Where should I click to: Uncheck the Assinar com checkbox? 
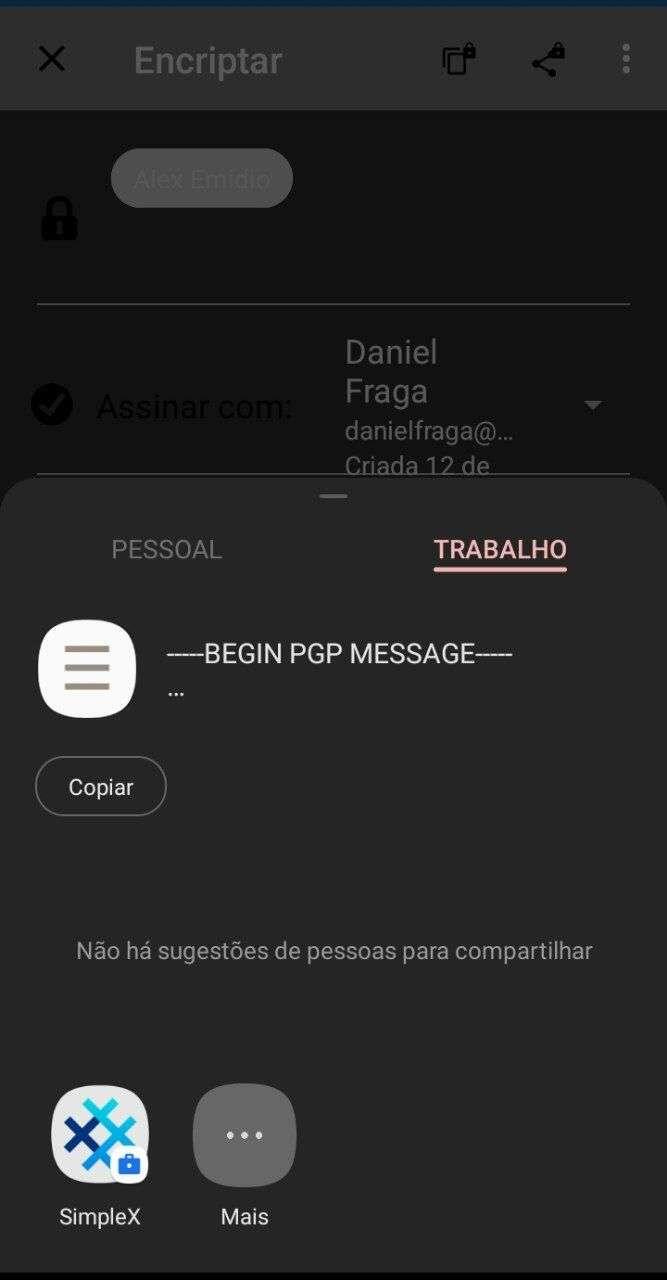click(52, 405)
